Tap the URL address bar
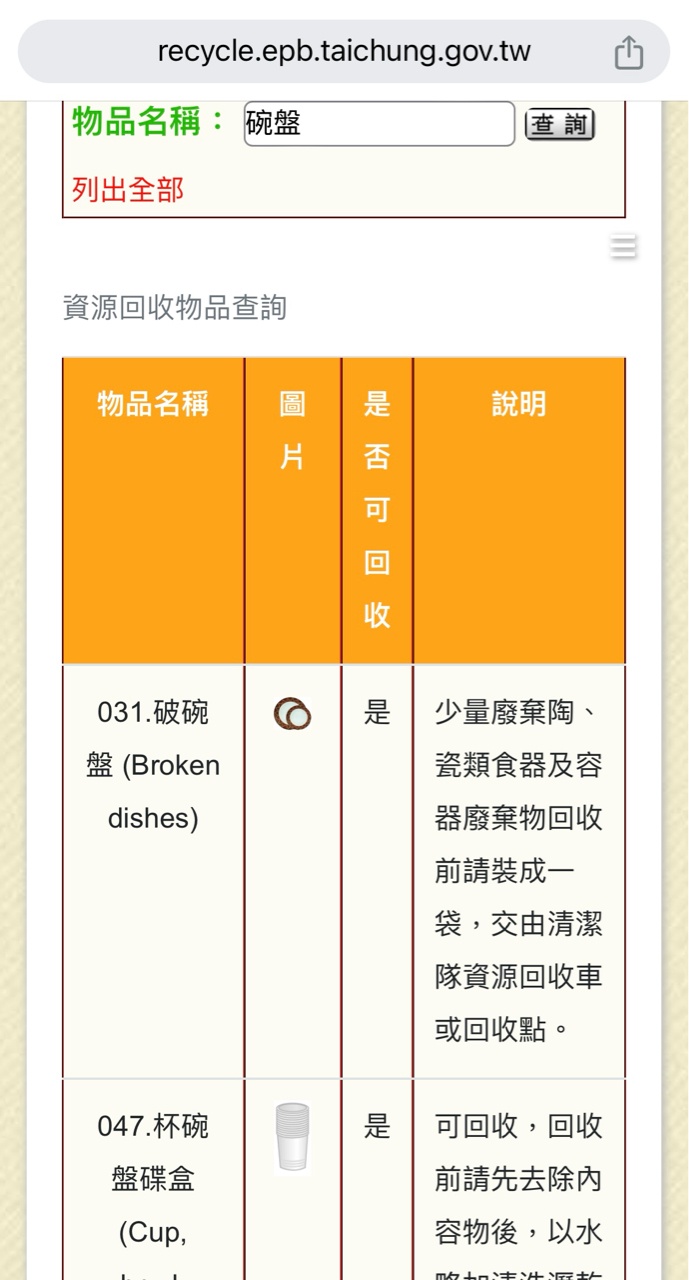This screenshot has height=1280, width=689. (x=343, y=52)
